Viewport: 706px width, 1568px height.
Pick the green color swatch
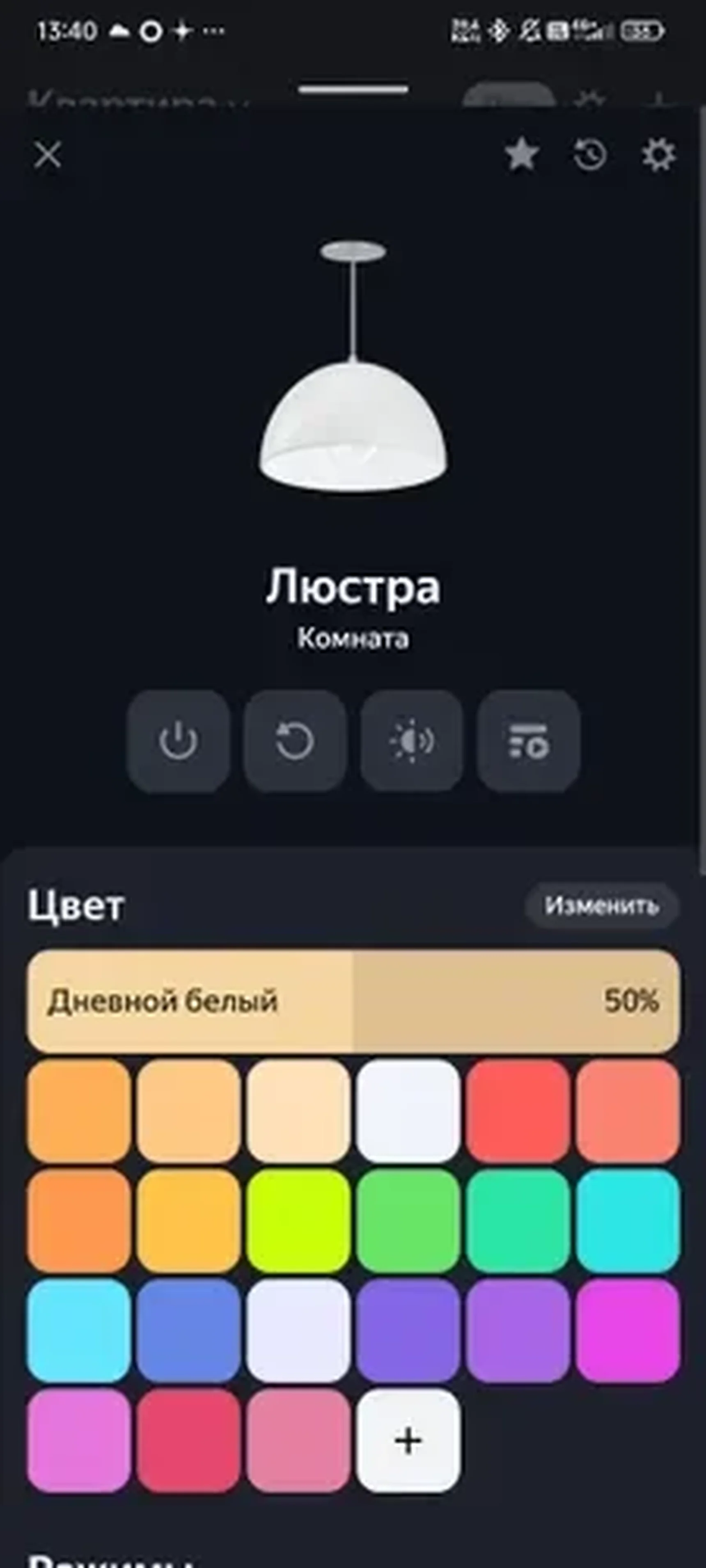[x=408, y=1221]
